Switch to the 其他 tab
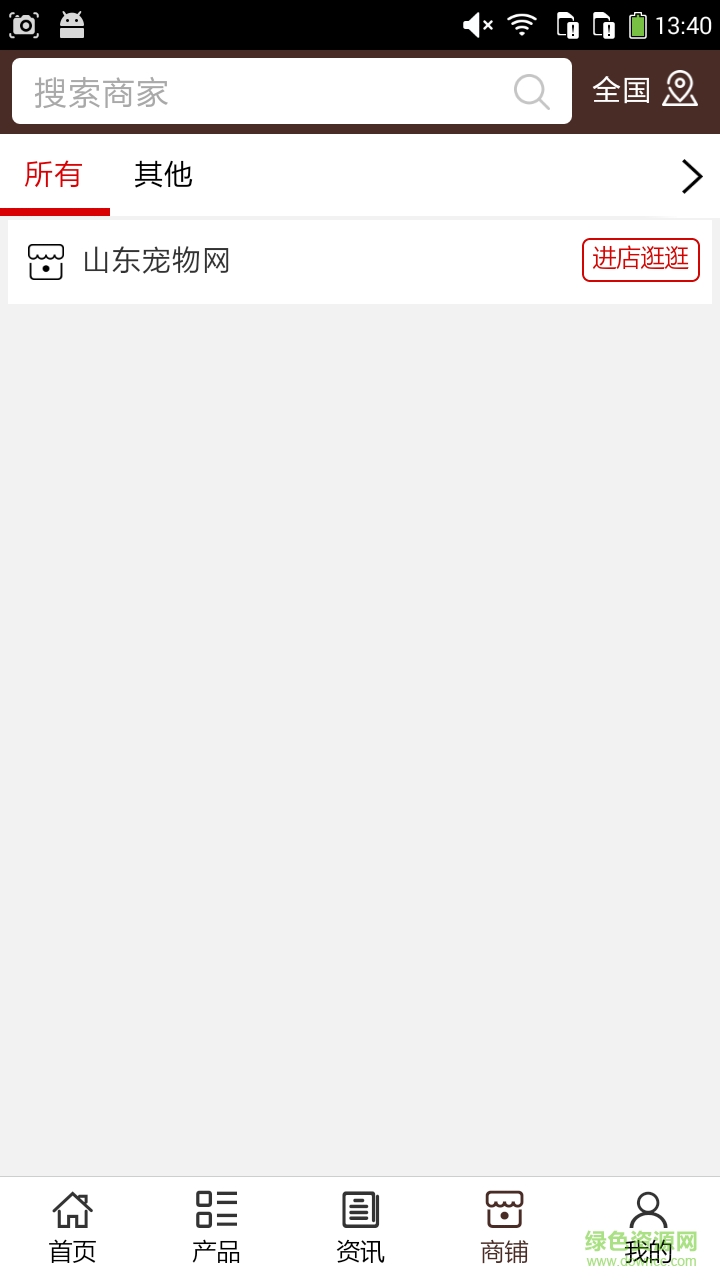This screenshot has height=1280, width=720. coord(163,175)
